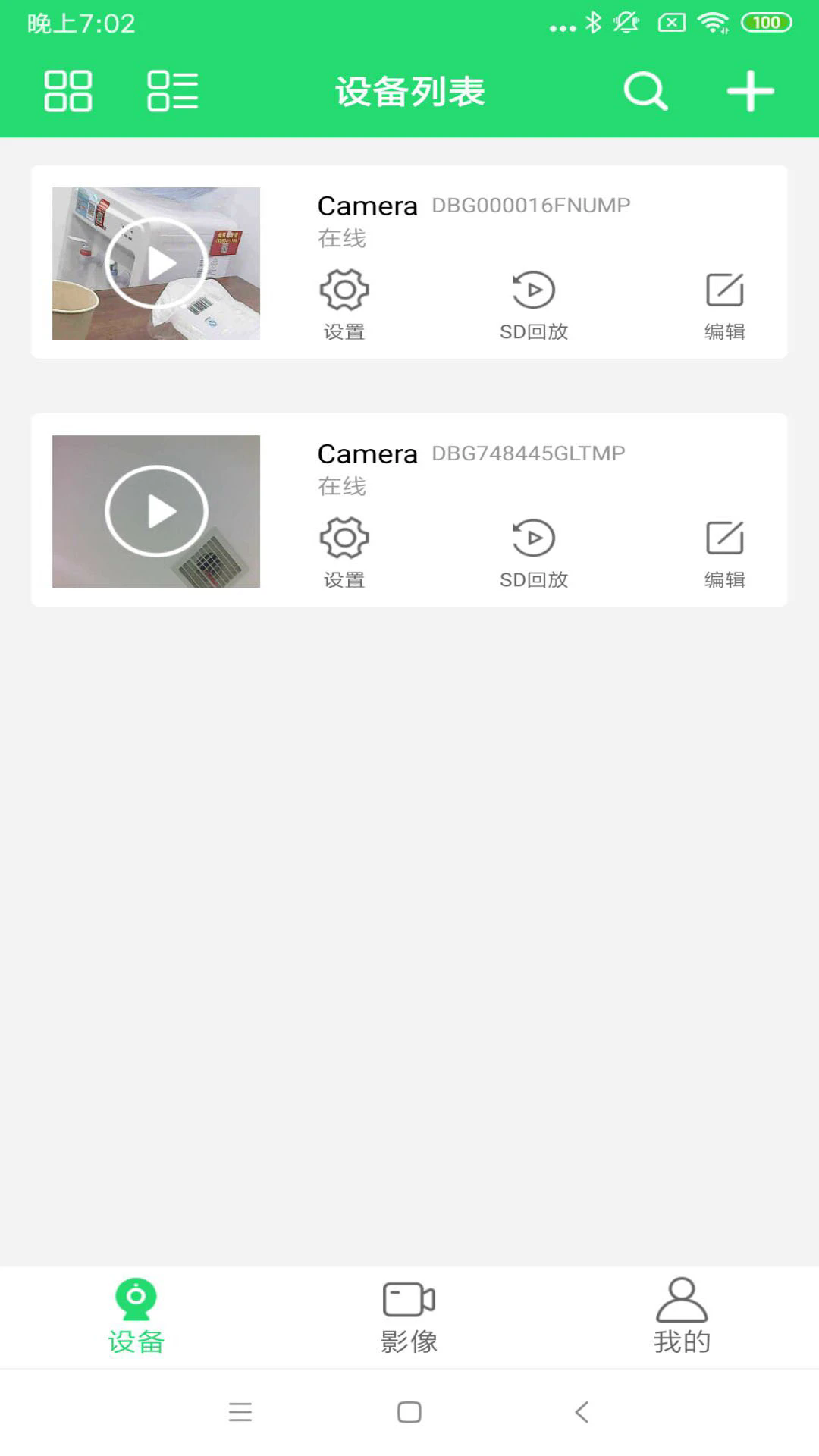This screenshot has height=1456, width=819.
Task: Open SD回放 playback for camera DBG748445GLTMP
Action: click(534, 550)
